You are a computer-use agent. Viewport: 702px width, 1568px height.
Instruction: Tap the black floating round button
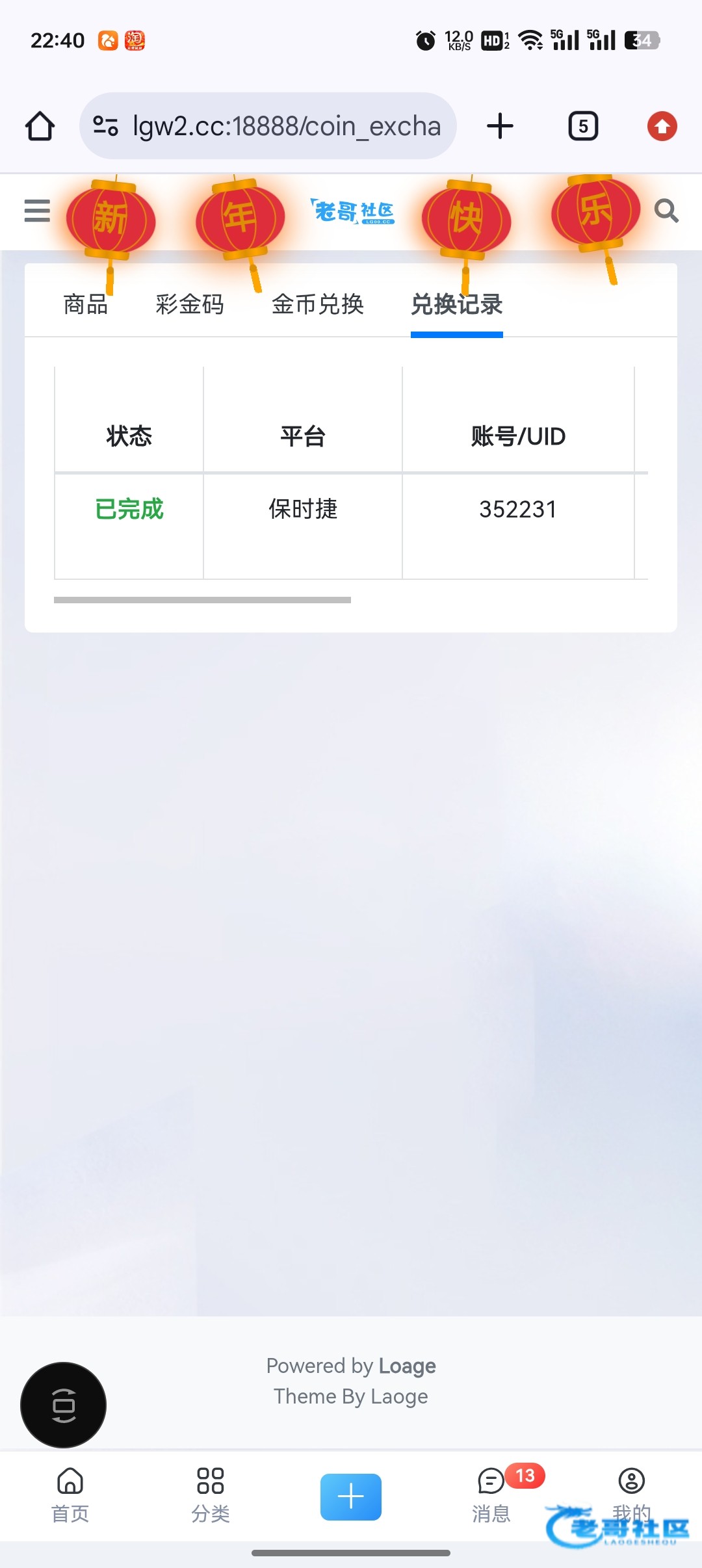tap(63, 1405)
